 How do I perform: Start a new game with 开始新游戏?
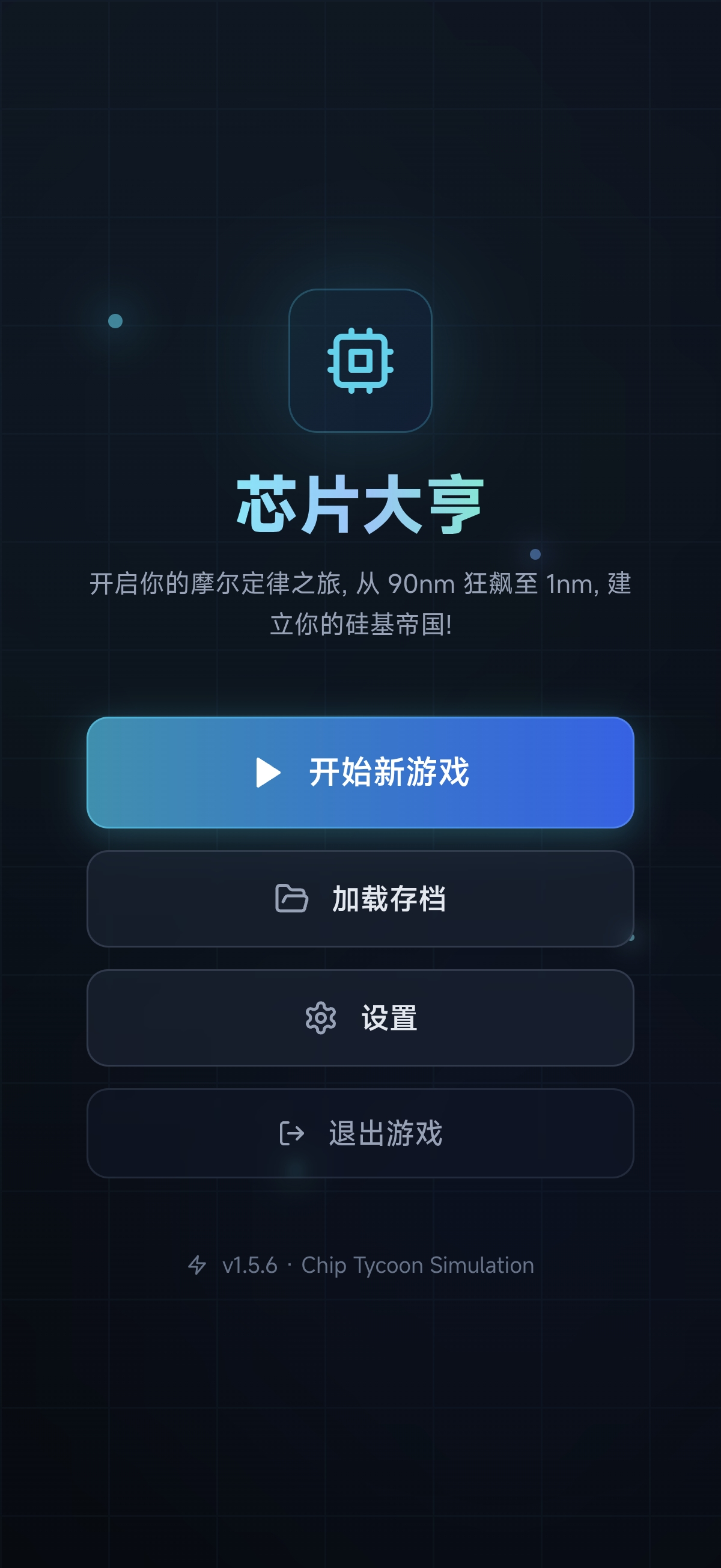pyautogui.click(x=360, y=772)
